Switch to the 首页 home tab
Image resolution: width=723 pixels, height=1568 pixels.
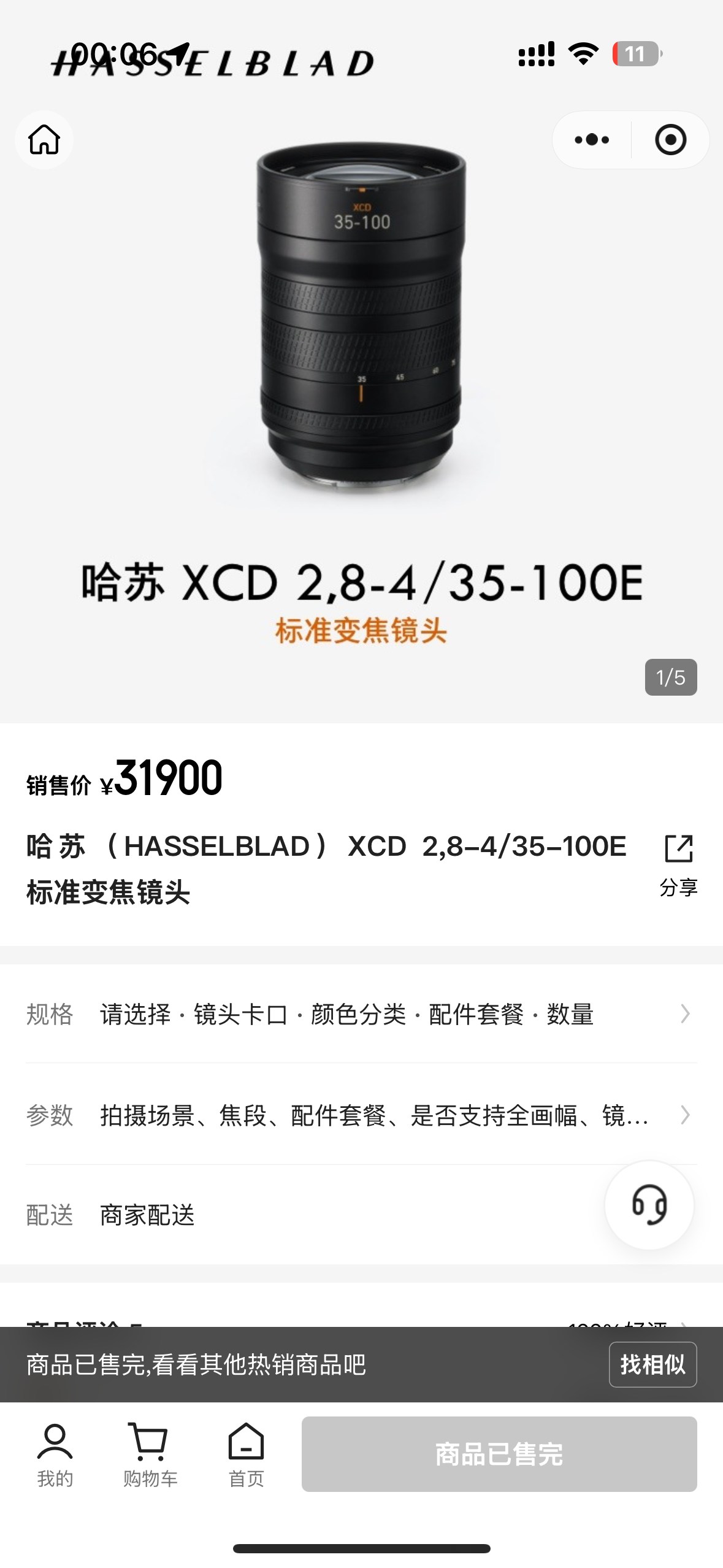pos(246,1455)
